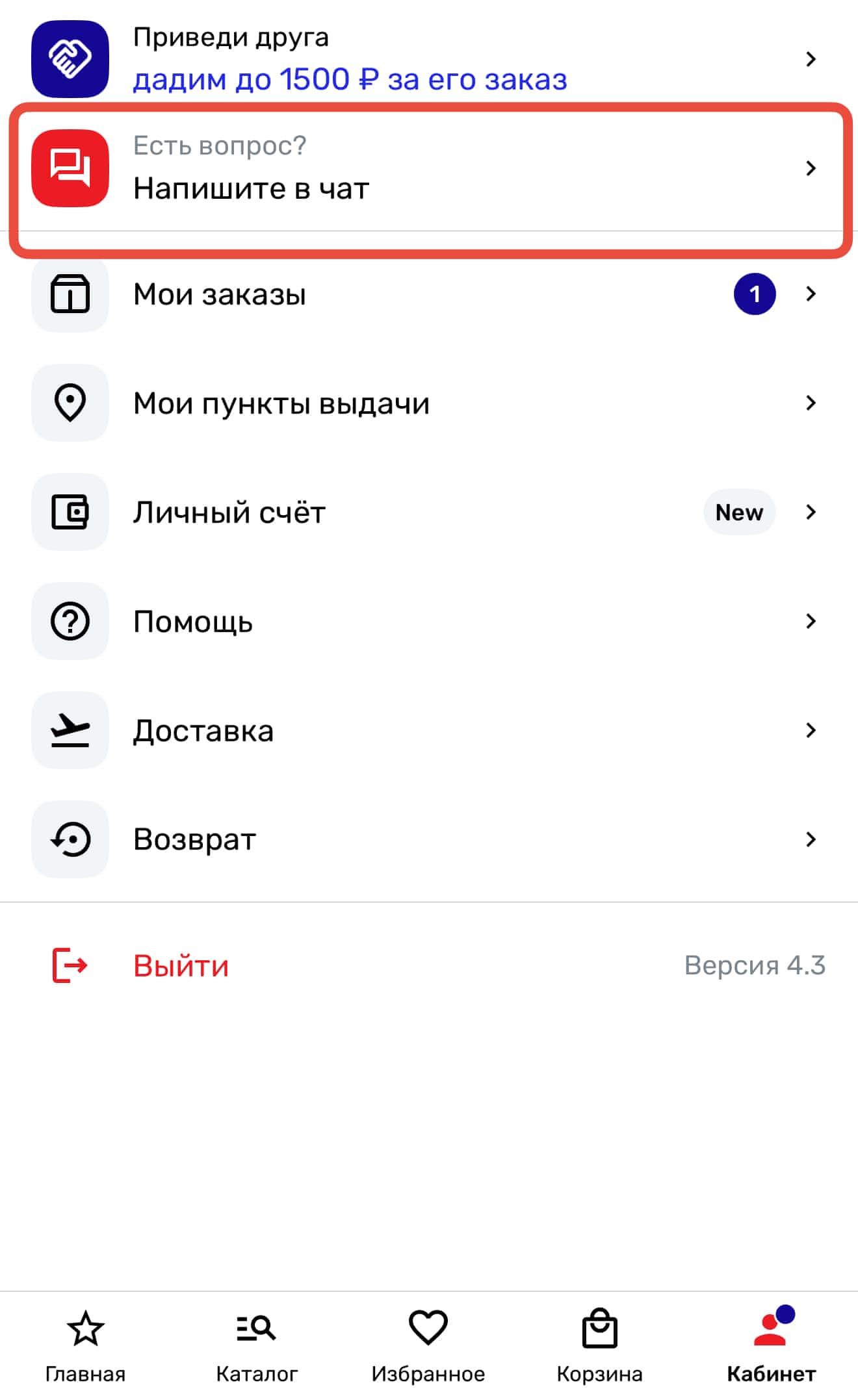
Task: Switch to the "Избранное" tab
Action: pyautogui.click(x=428, y=1346)
